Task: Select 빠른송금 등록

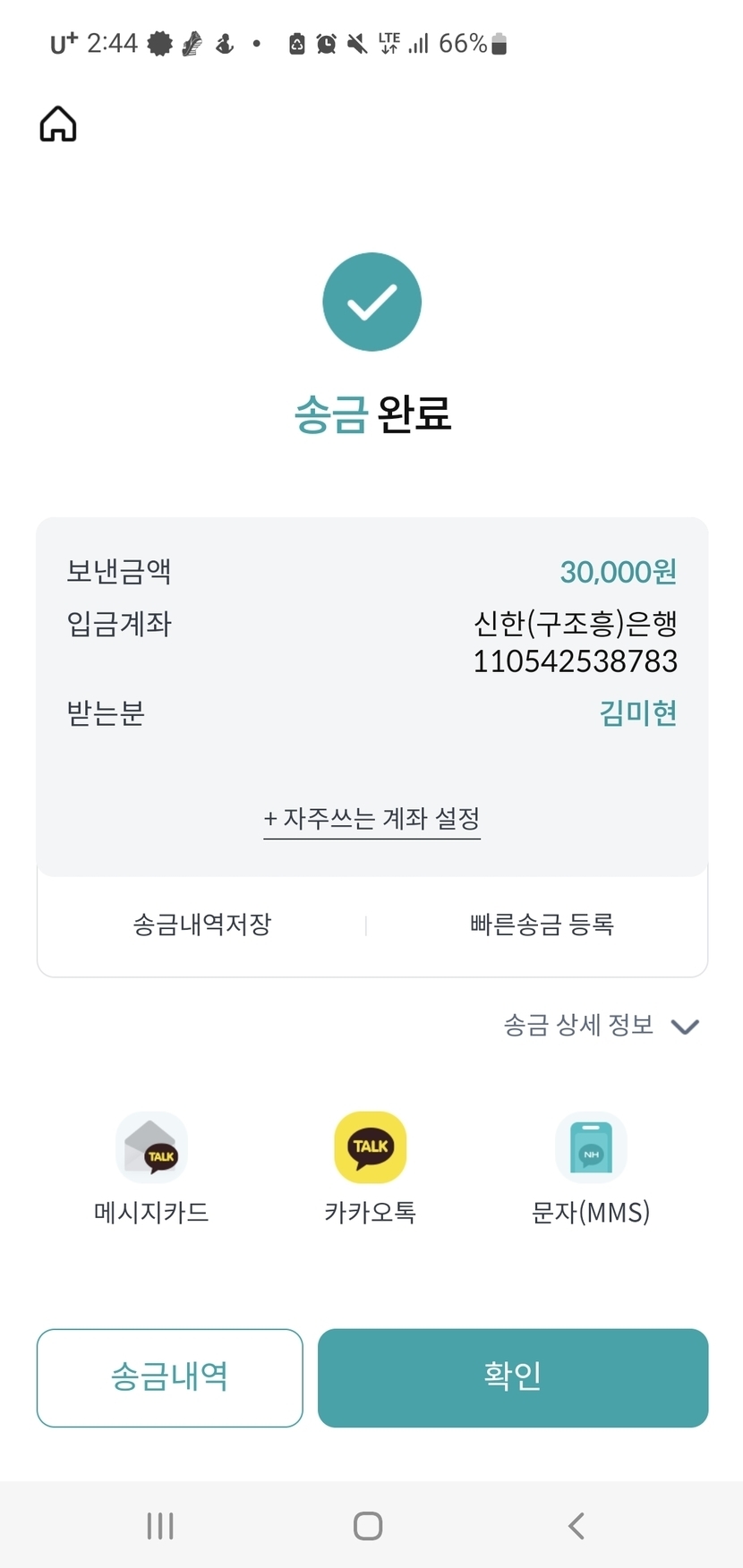Action: 542,925
